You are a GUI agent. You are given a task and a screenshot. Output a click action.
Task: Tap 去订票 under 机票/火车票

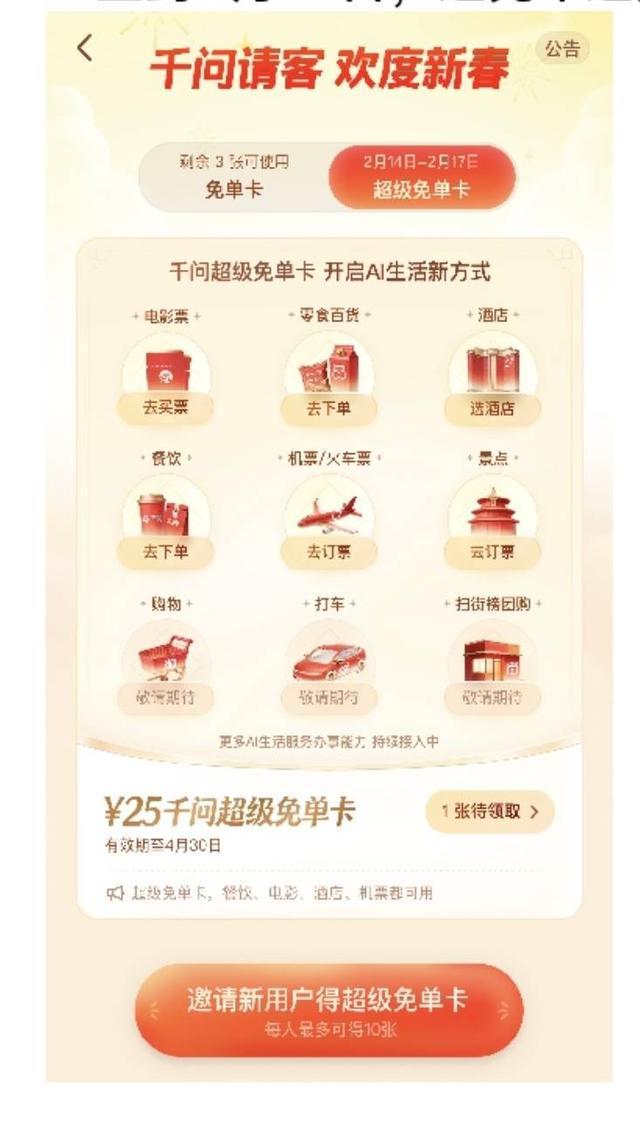pyautogui.click(x=329, y=552)
